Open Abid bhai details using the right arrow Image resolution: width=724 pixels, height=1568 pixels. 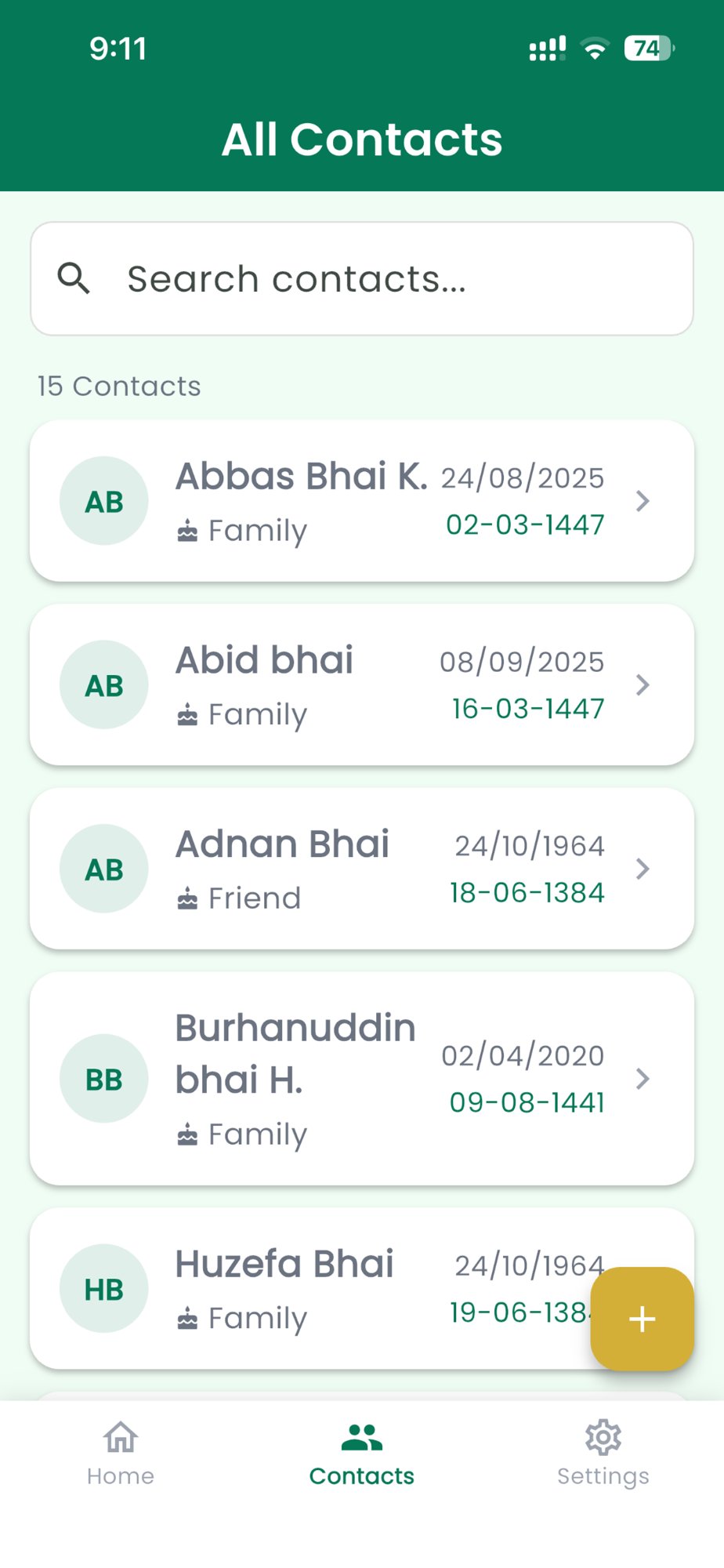pos(643,684)
